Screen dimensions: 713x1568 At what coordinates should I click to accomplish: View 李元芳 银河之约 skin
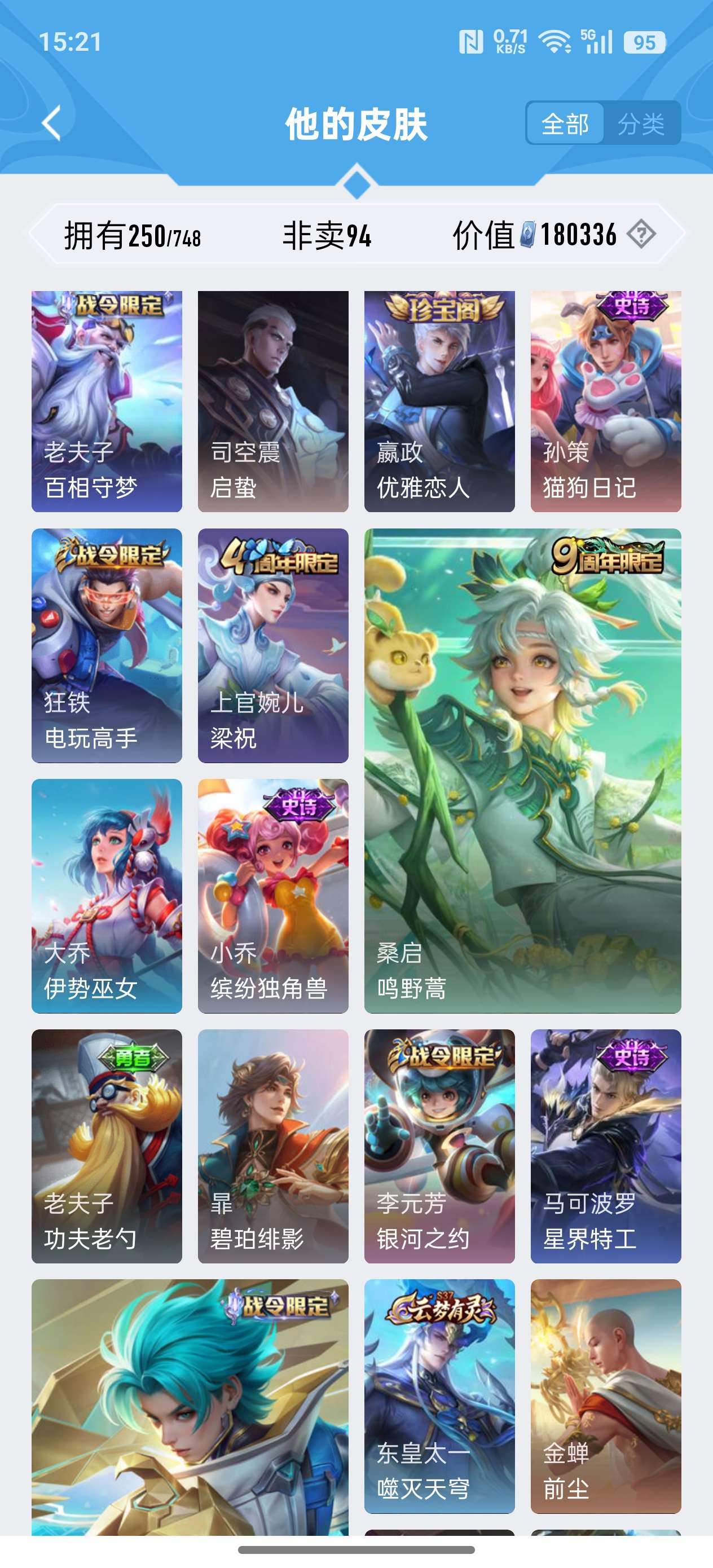pyautogui.click(x=439, y=1146)
